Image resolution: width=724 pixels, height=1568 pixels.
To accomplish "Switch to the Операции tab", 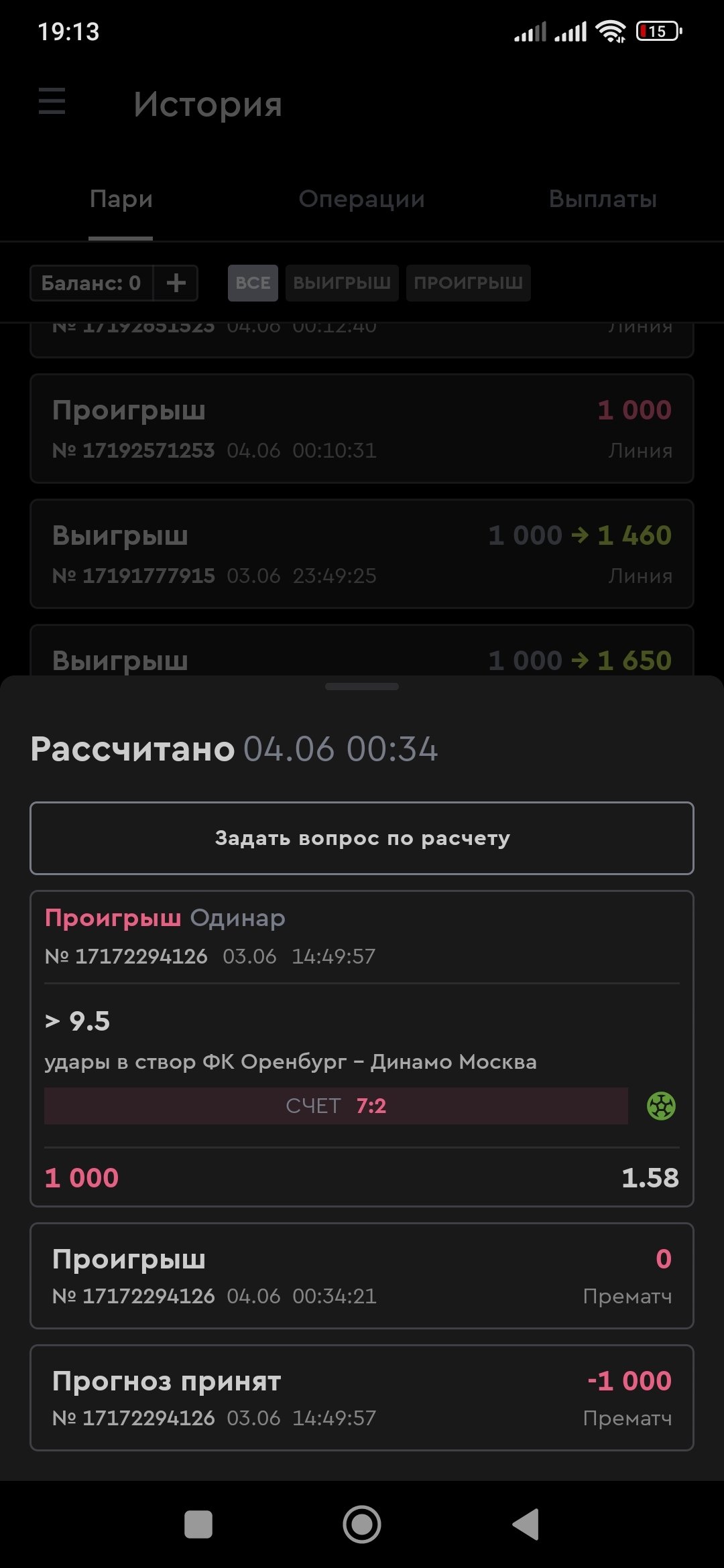I will click(361, 199).
